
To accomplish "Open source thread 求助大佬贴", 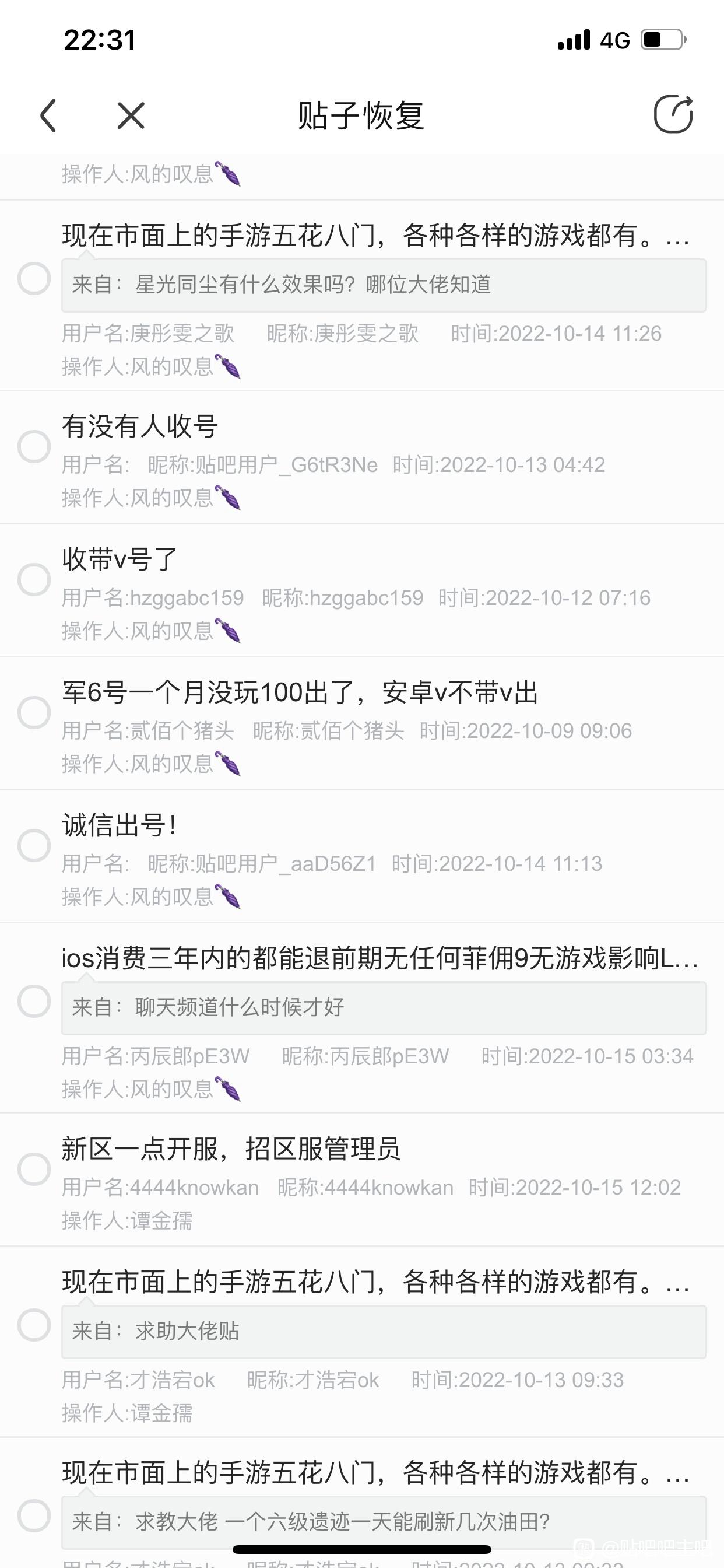I will (x=384, y=1332).
